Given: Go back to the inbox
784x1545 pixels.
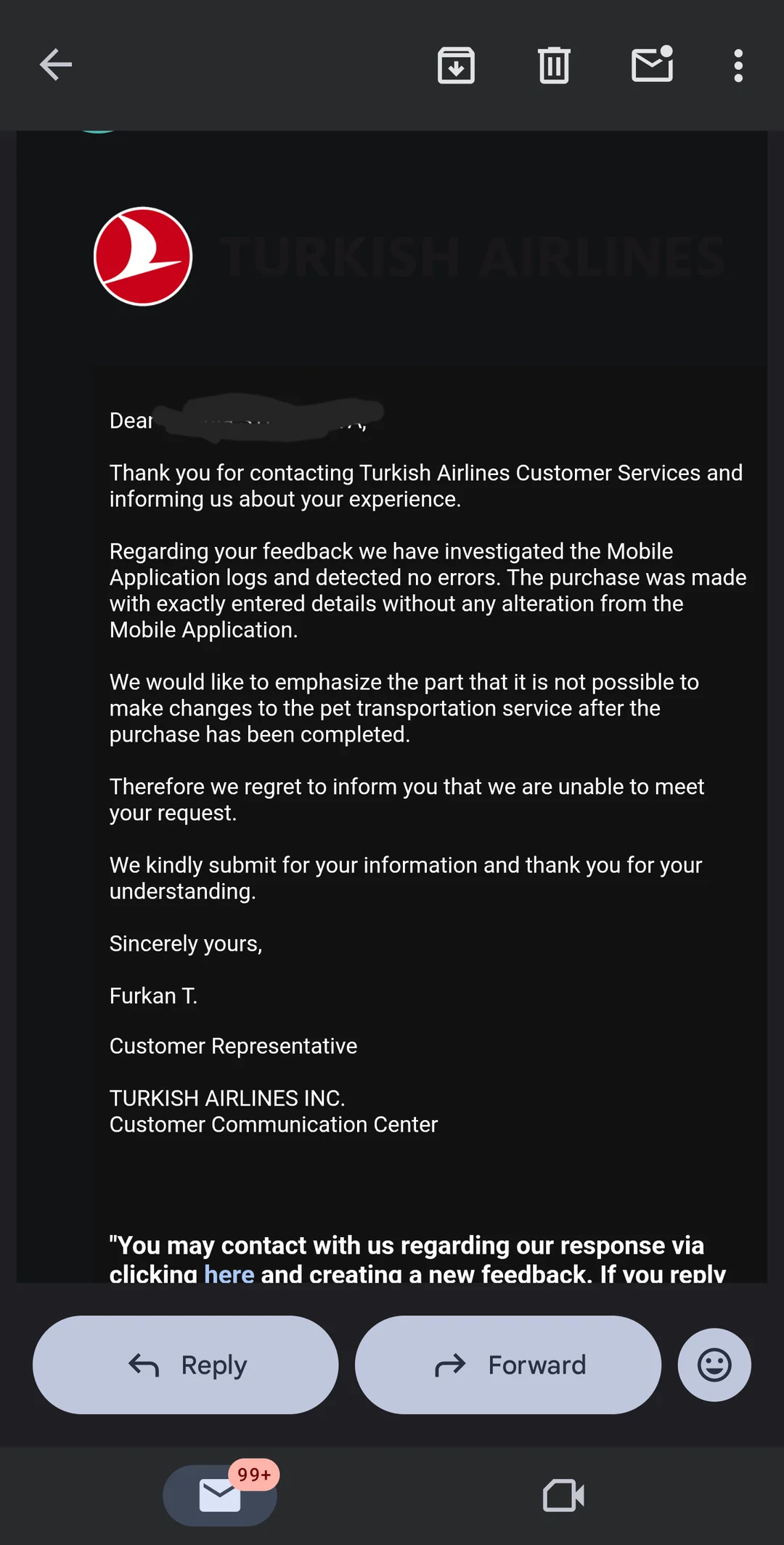Looking at the screenshot, I should [56, 65].
